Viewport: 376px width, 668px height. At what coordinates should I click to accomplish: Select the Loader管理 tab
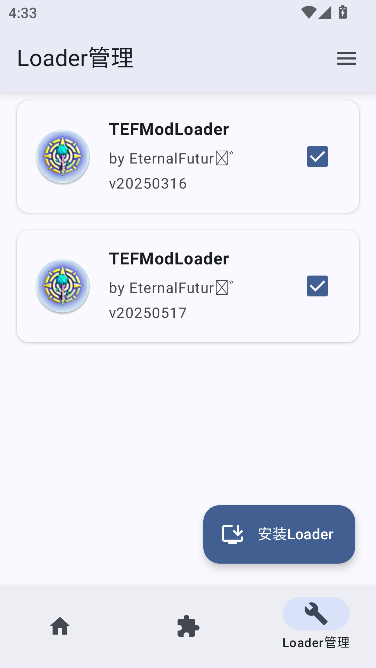click(316, 624)
